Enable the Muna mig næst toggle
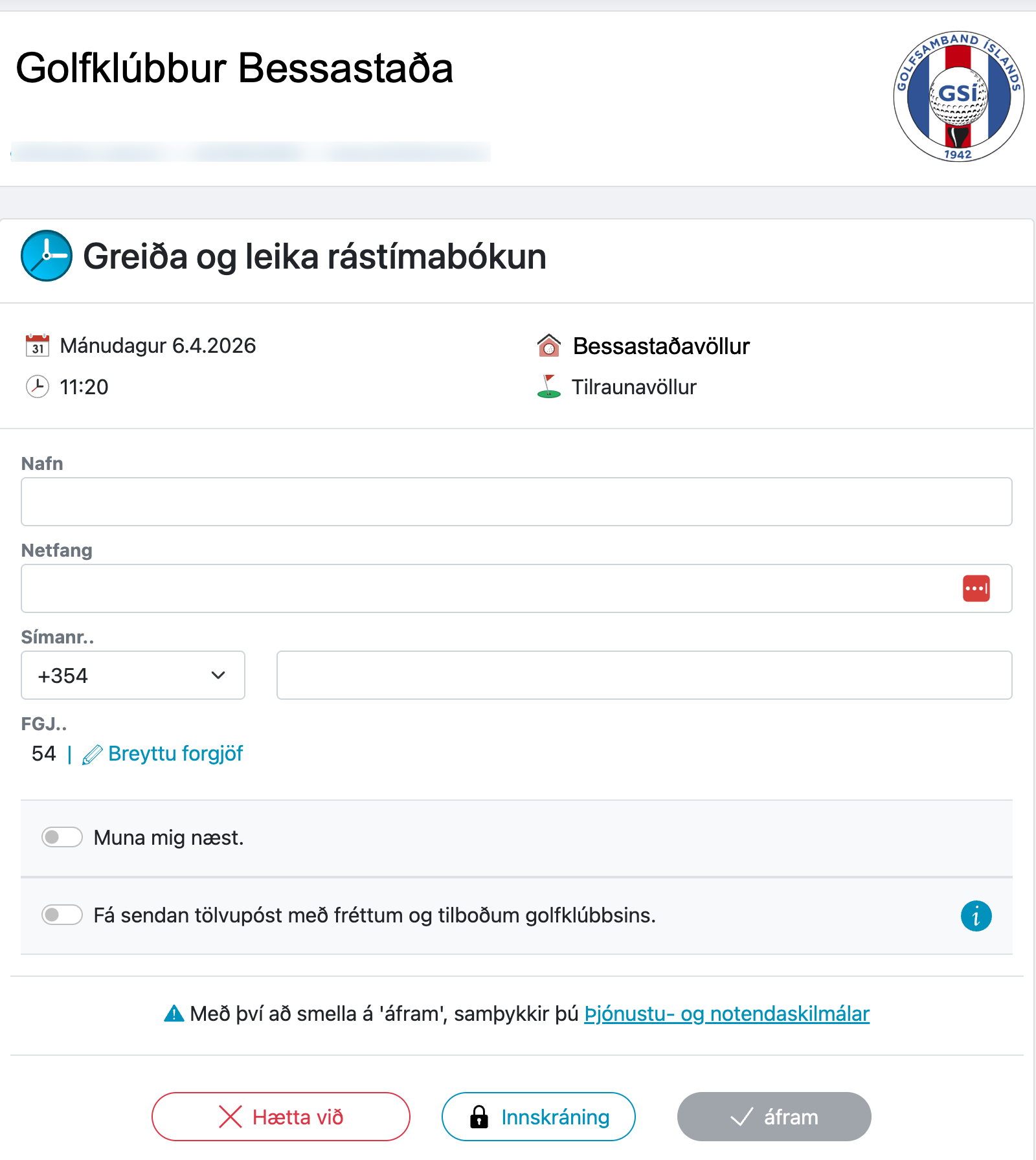1036x1160 pixels. pyautogui.click(x=62, y=837)
